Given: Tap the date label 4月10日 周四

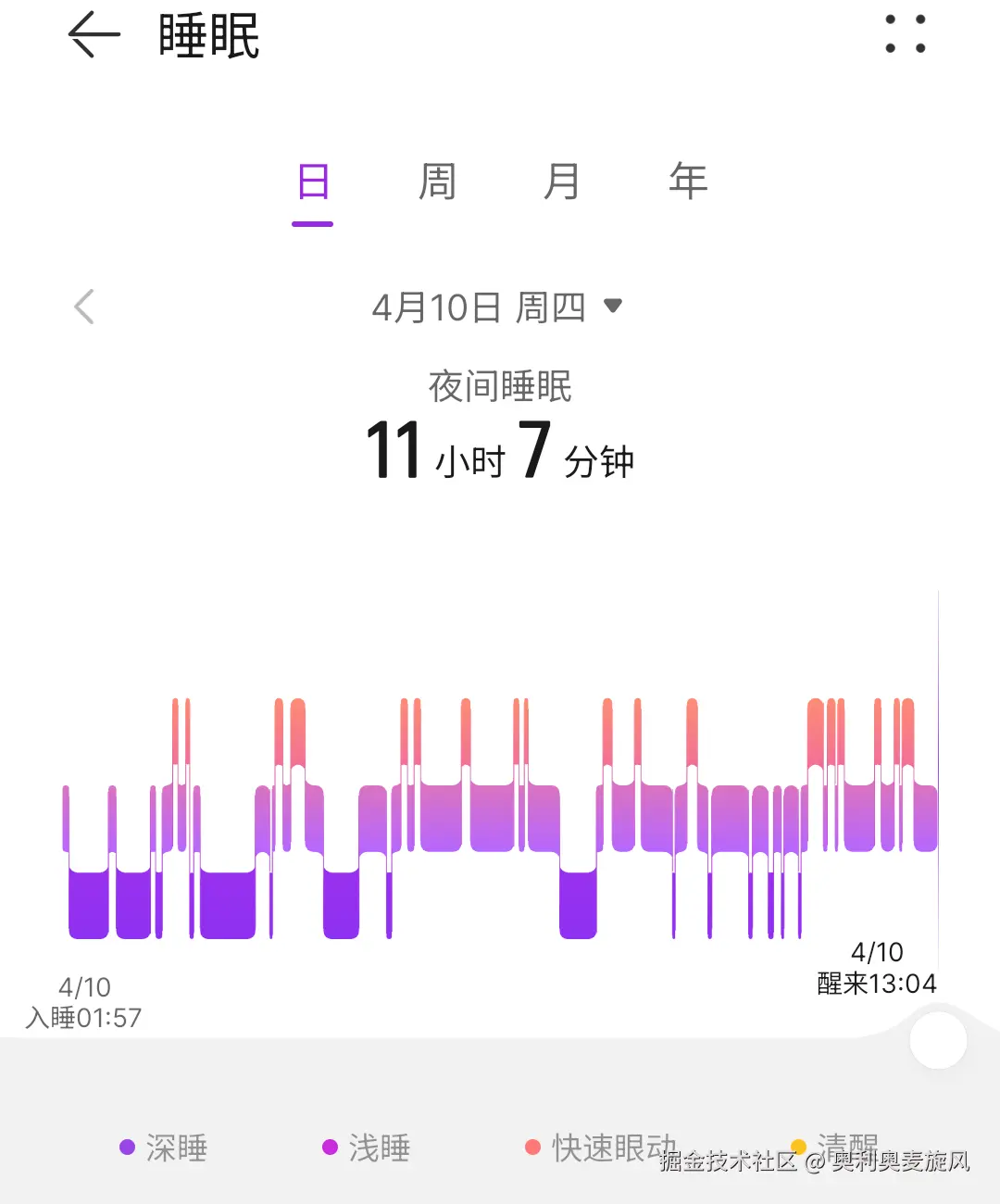Looking at the screenshot, I should click(x=480, y=307).
